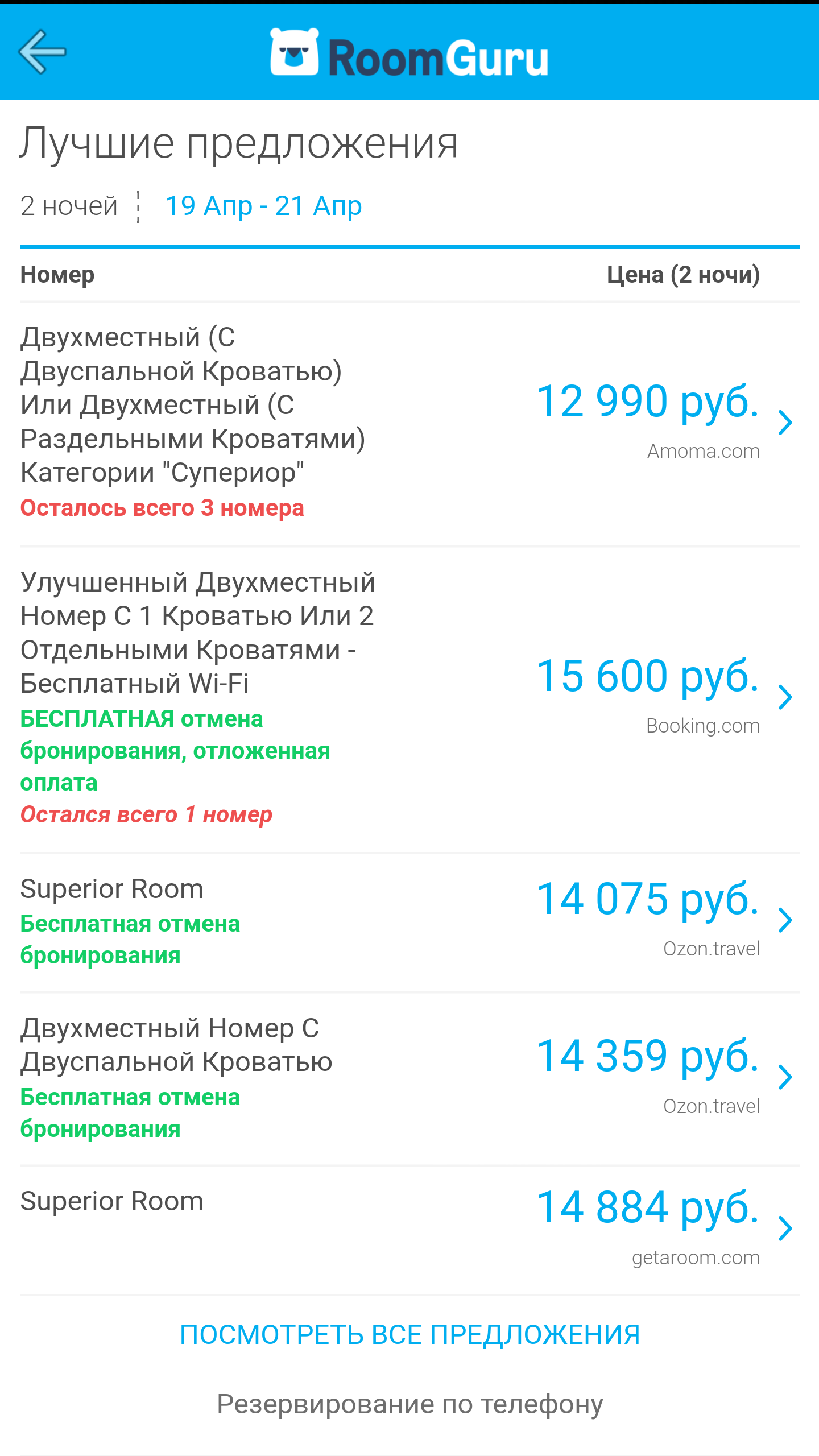The height and width of the screenshot is (1456, 819).
Task: Go back using the top-left arrow
Action: (x=43, y=52)
